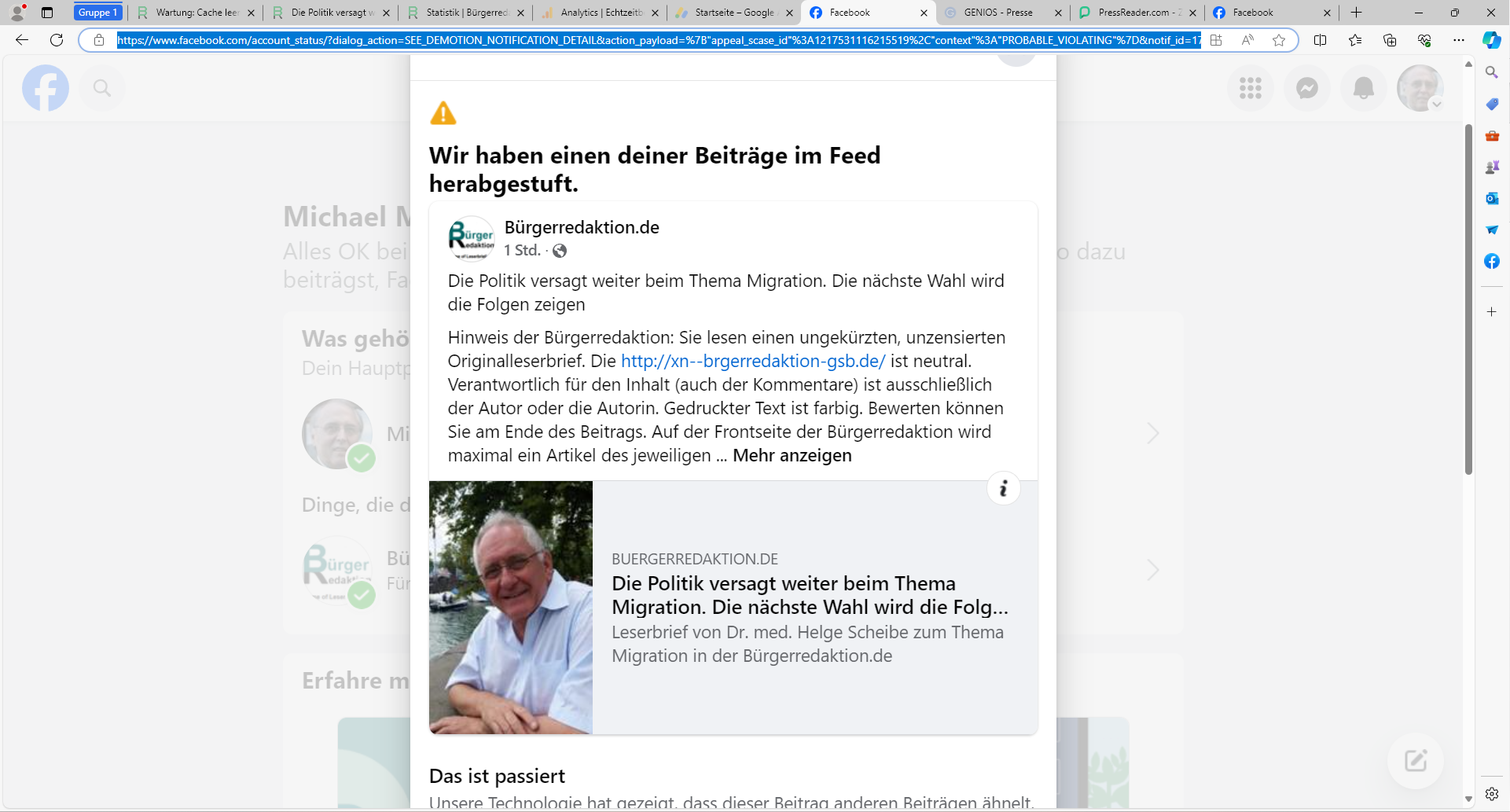Switch to the PressReader.com tab
The height and width of the screenshot is (812, 1510).
(x=1133, y=13)
